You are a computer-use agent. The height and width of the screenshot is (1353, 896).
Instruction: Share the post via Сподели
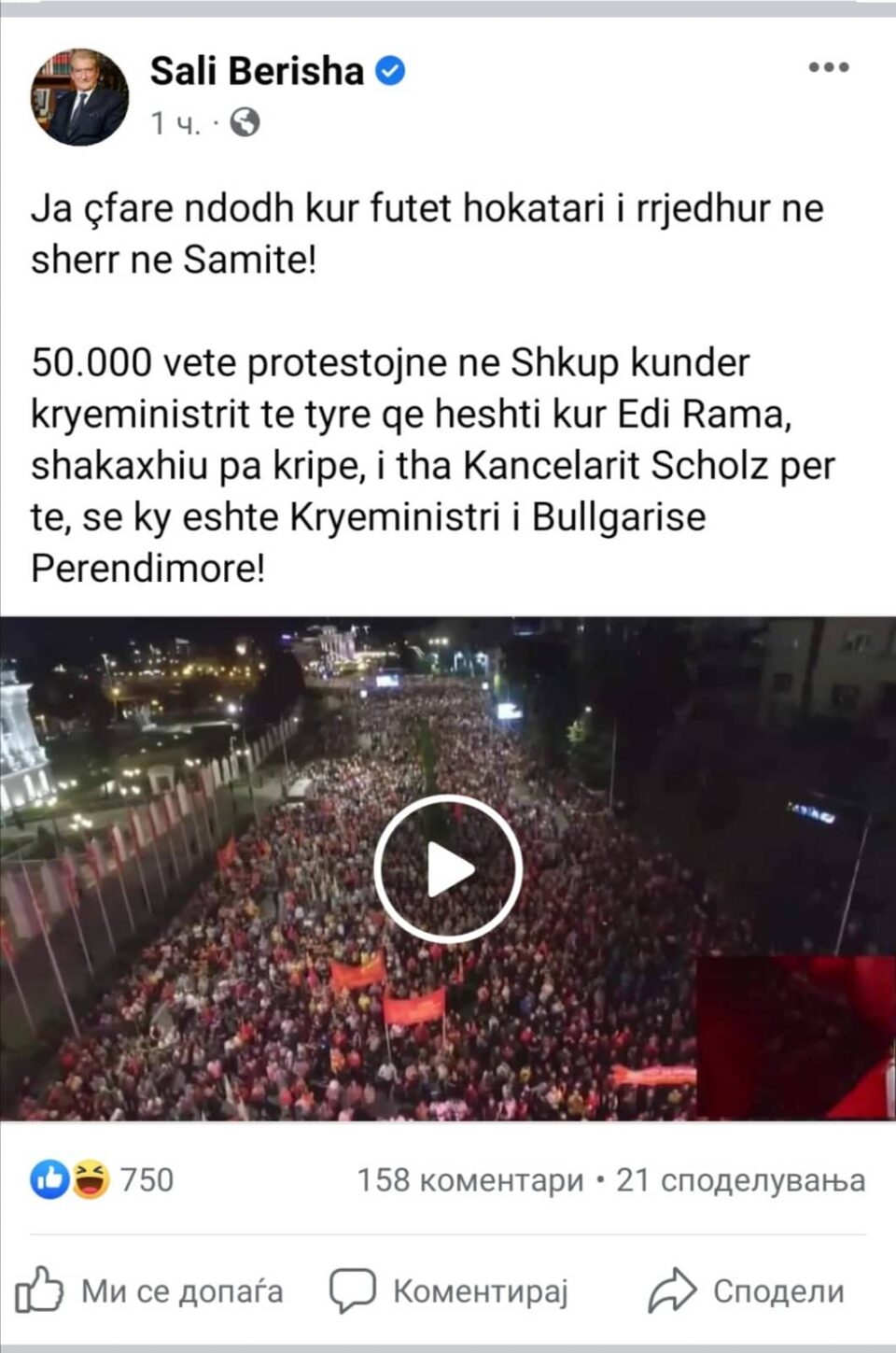[747, 1291]
